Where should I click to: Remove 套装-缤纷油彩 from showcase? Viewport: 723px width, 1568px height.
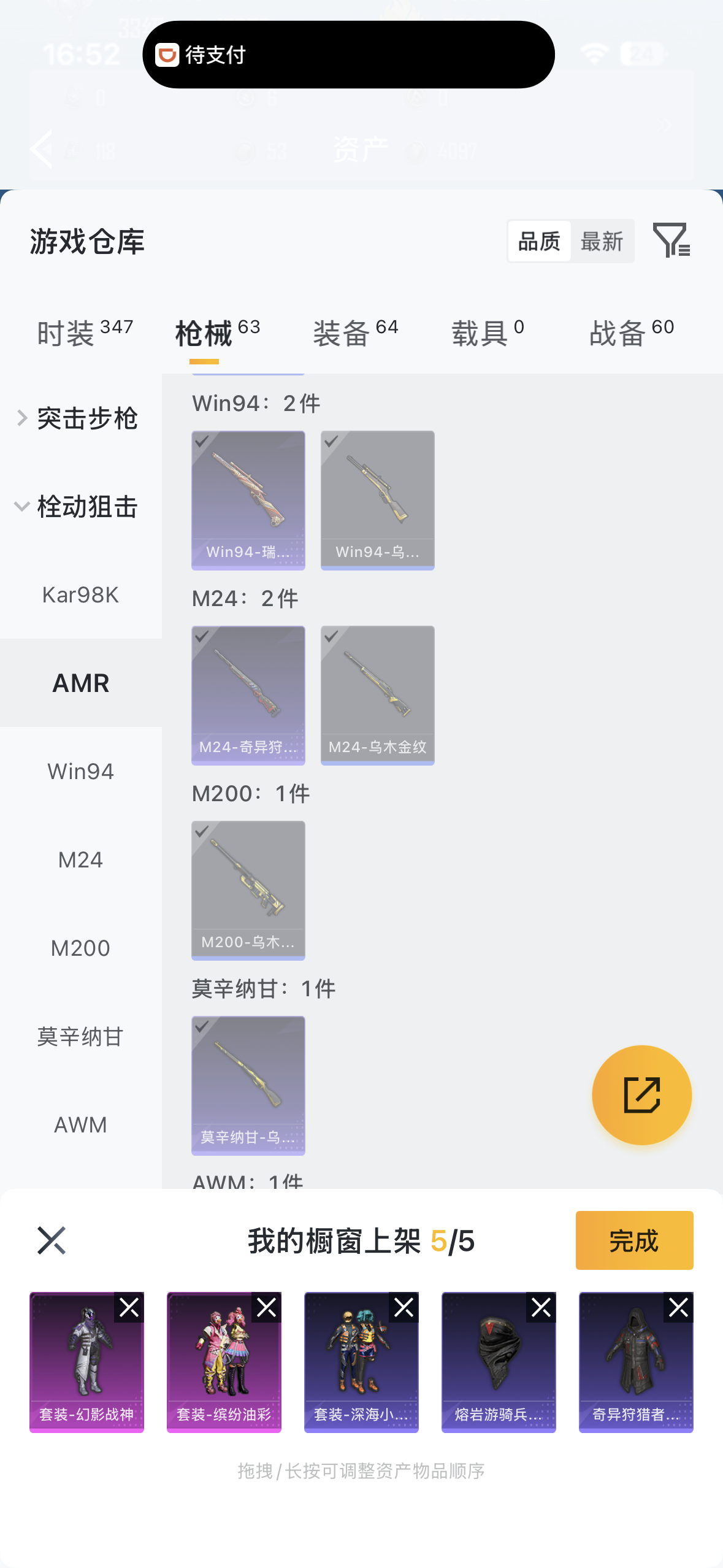[267, 1307]
